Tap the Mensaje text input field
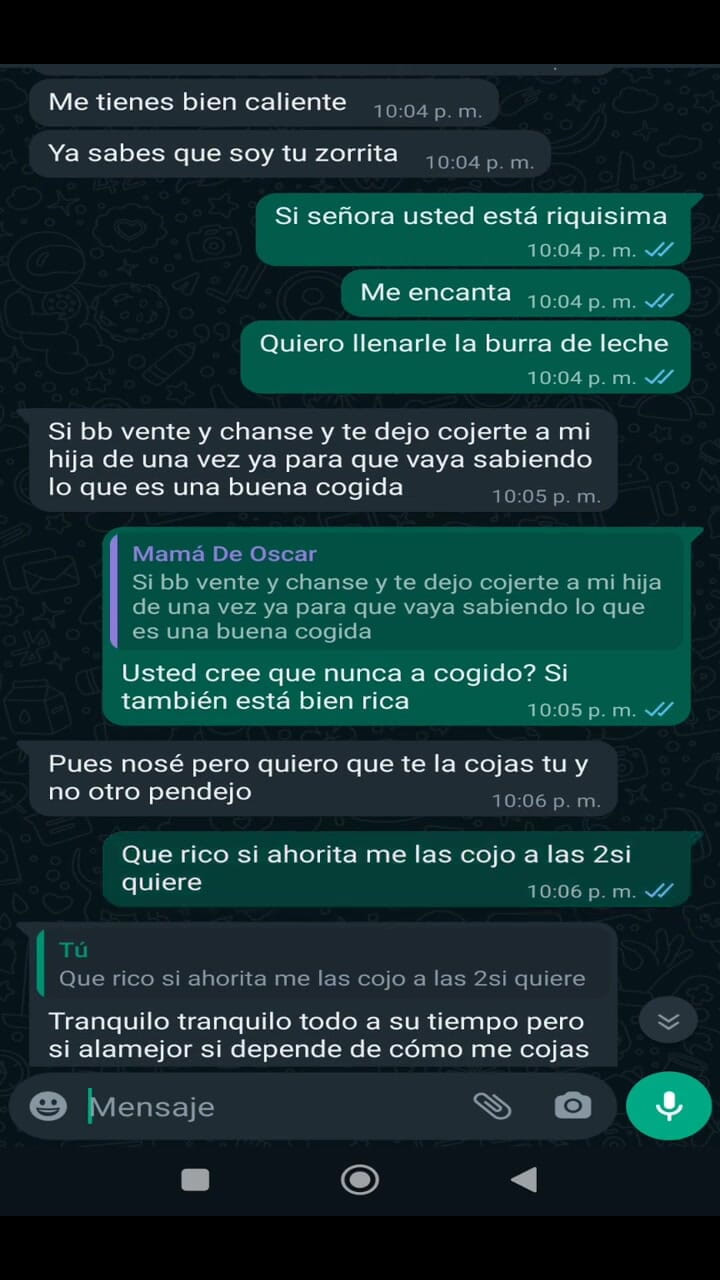Image resolution: width=720 pixels, height=1280 pixels. (x=270, y=1107)
